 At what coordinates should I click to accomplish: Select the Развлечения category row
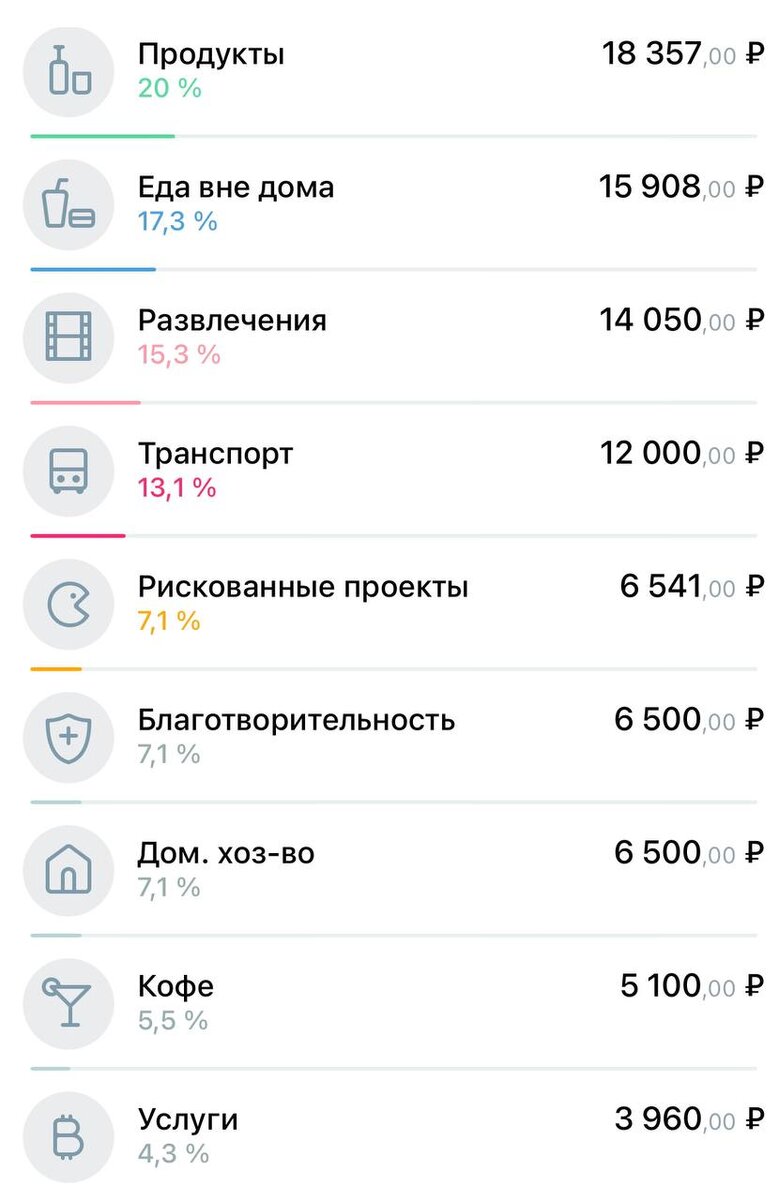point(232,321)
